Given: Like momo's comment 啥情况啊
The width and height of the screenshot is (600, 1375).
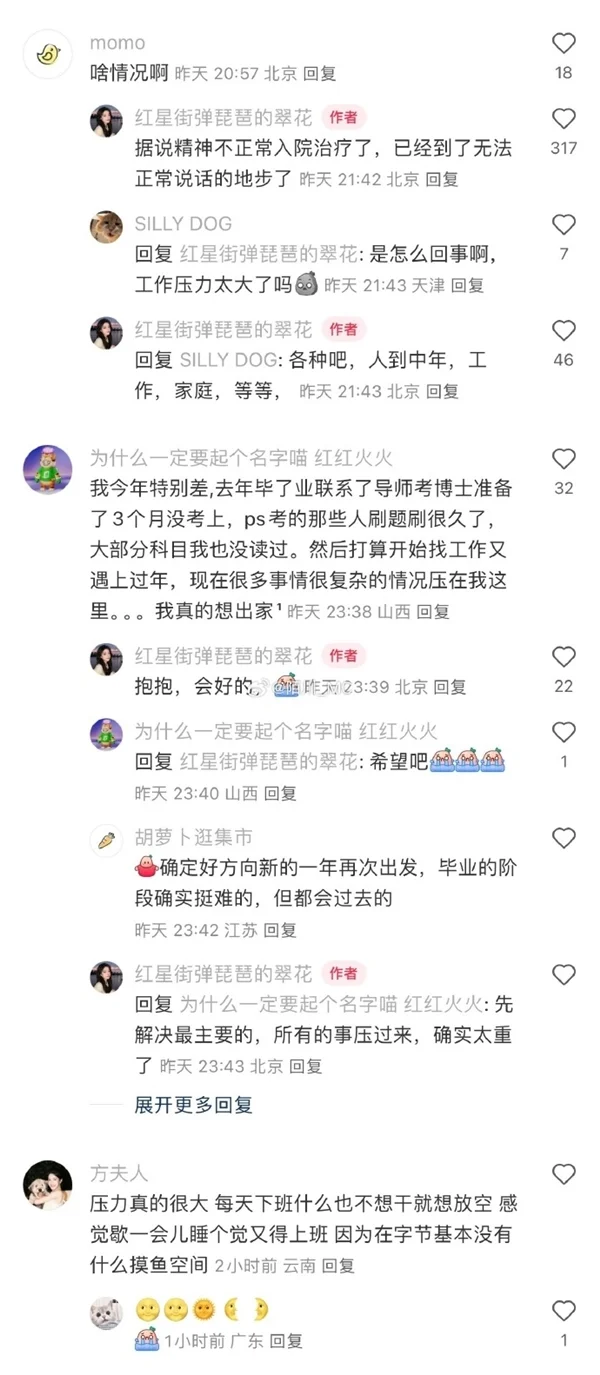Looking at the screenshot, I should (564, 44).
